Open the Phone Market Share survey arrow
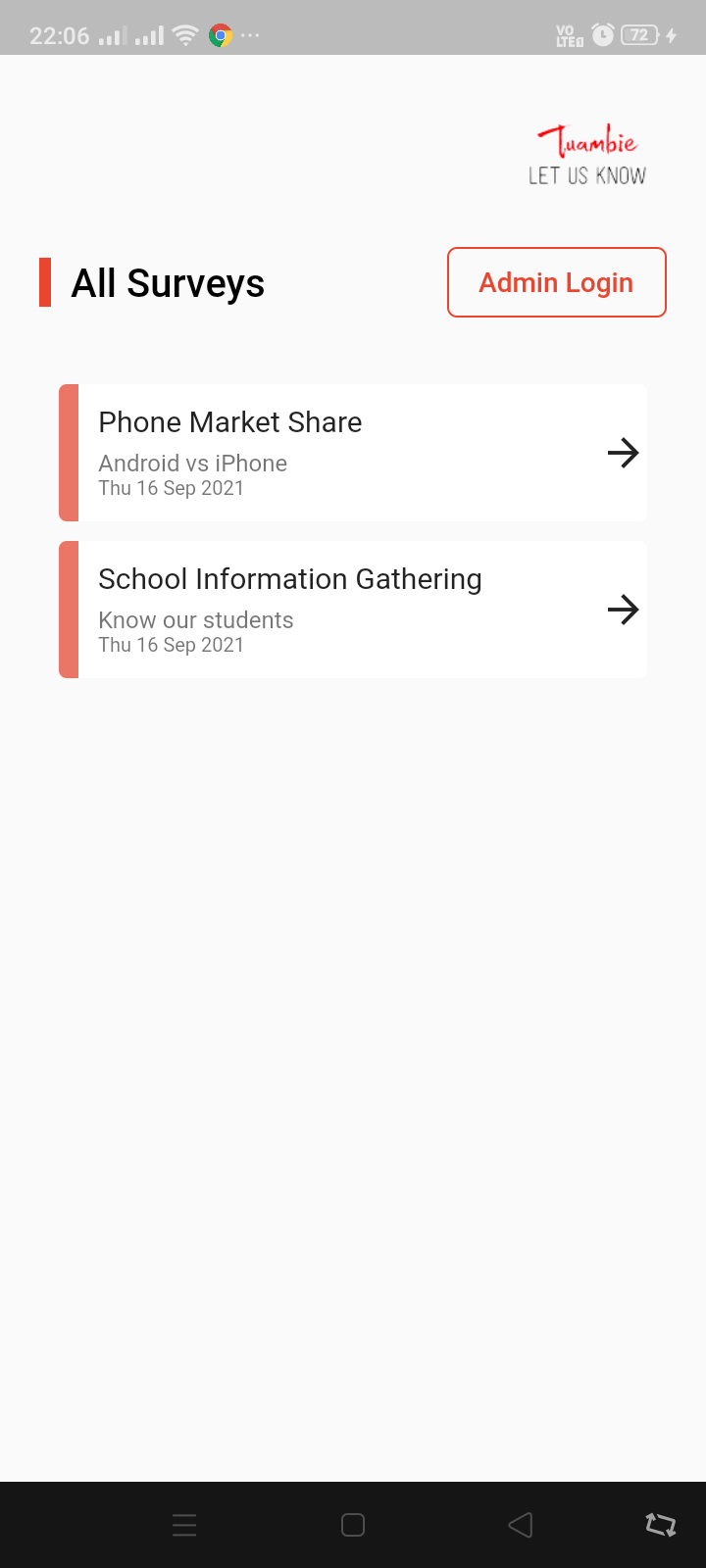This screenshot has height=1568, width=706. [624, 453]
